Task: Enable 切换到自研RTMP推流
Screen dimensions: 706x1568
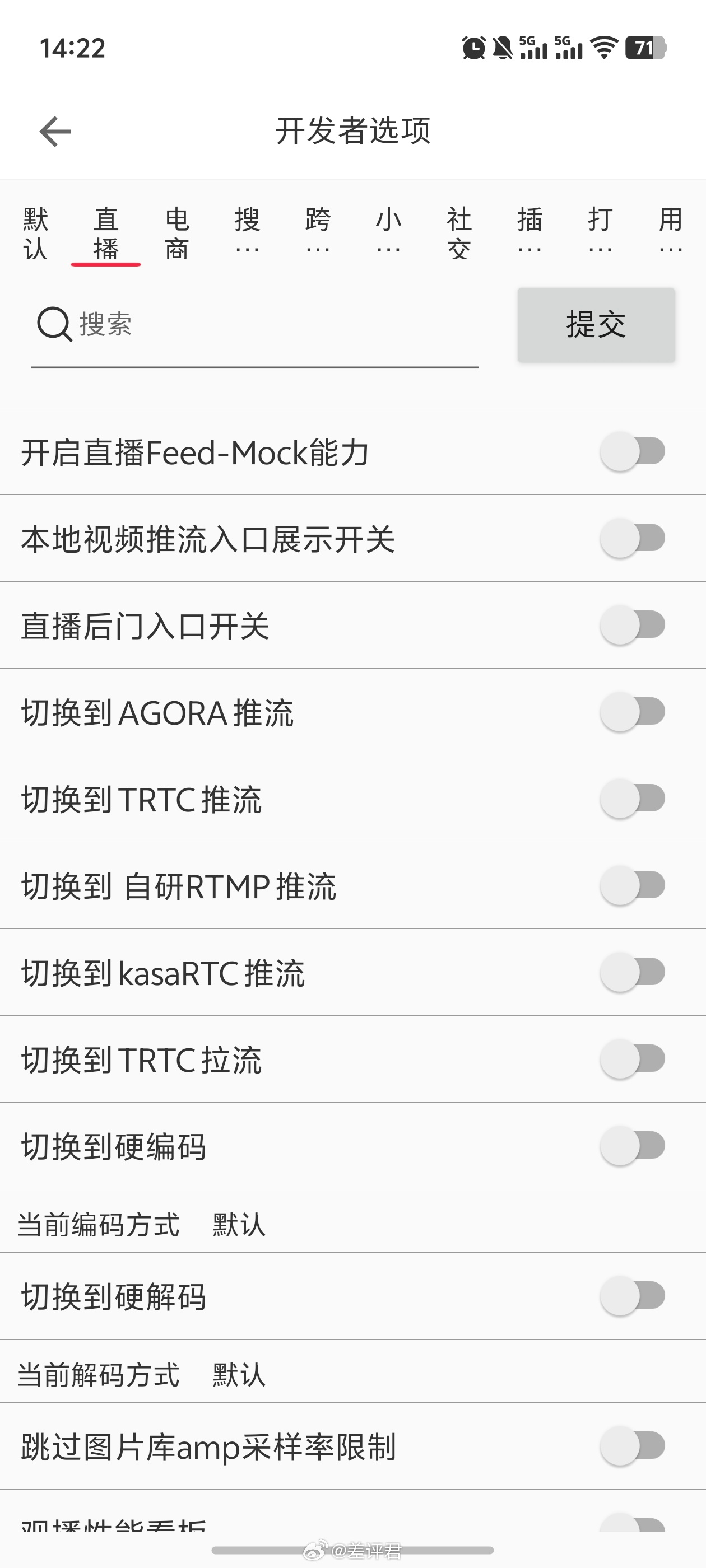Action: pyautogui.click(x=633, y=885)
